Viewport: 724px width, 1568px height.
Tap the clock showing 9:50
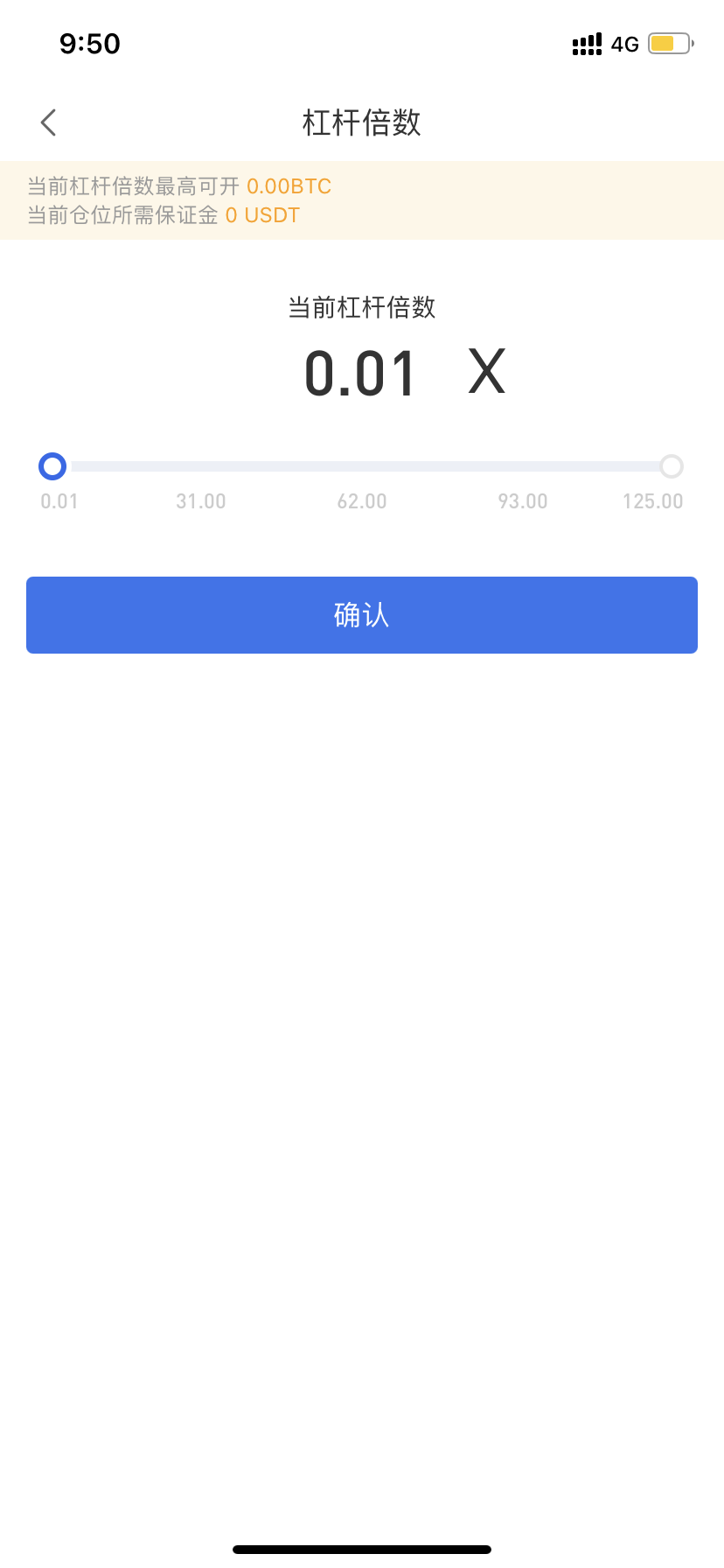90,44
